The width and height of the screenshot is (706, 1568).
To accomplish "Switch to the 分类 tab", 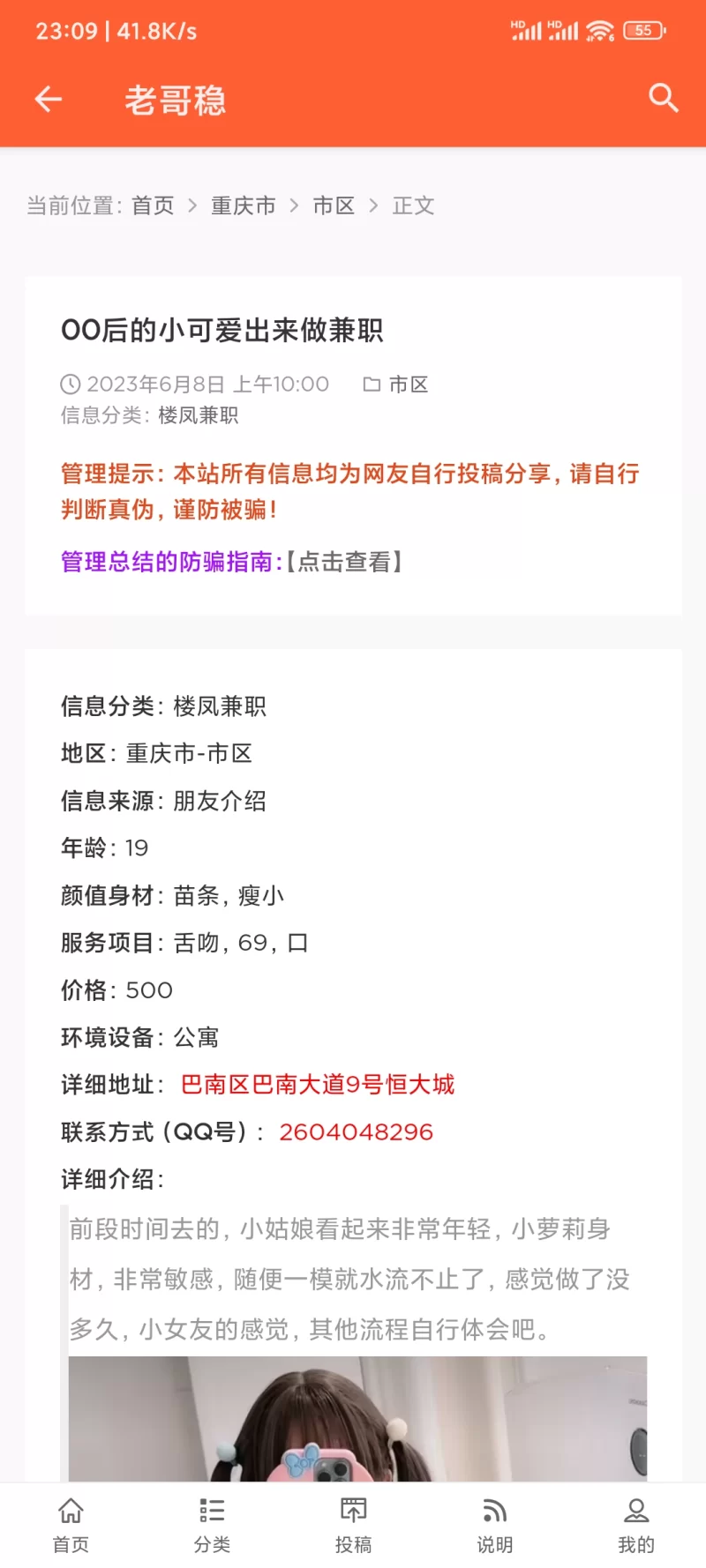I will [212, 1525].
